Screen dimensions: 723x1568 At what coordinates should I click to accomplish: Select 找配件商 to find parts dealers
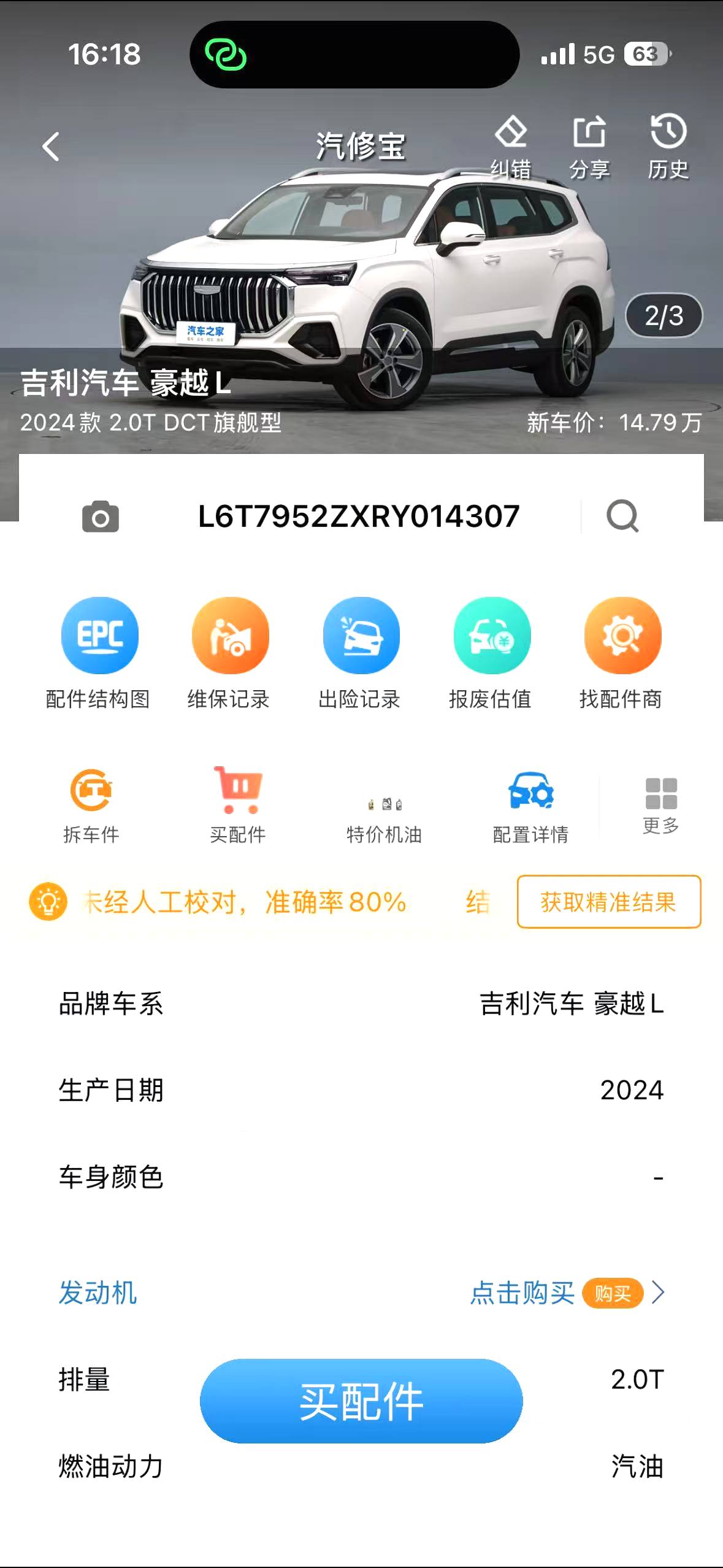622,653
